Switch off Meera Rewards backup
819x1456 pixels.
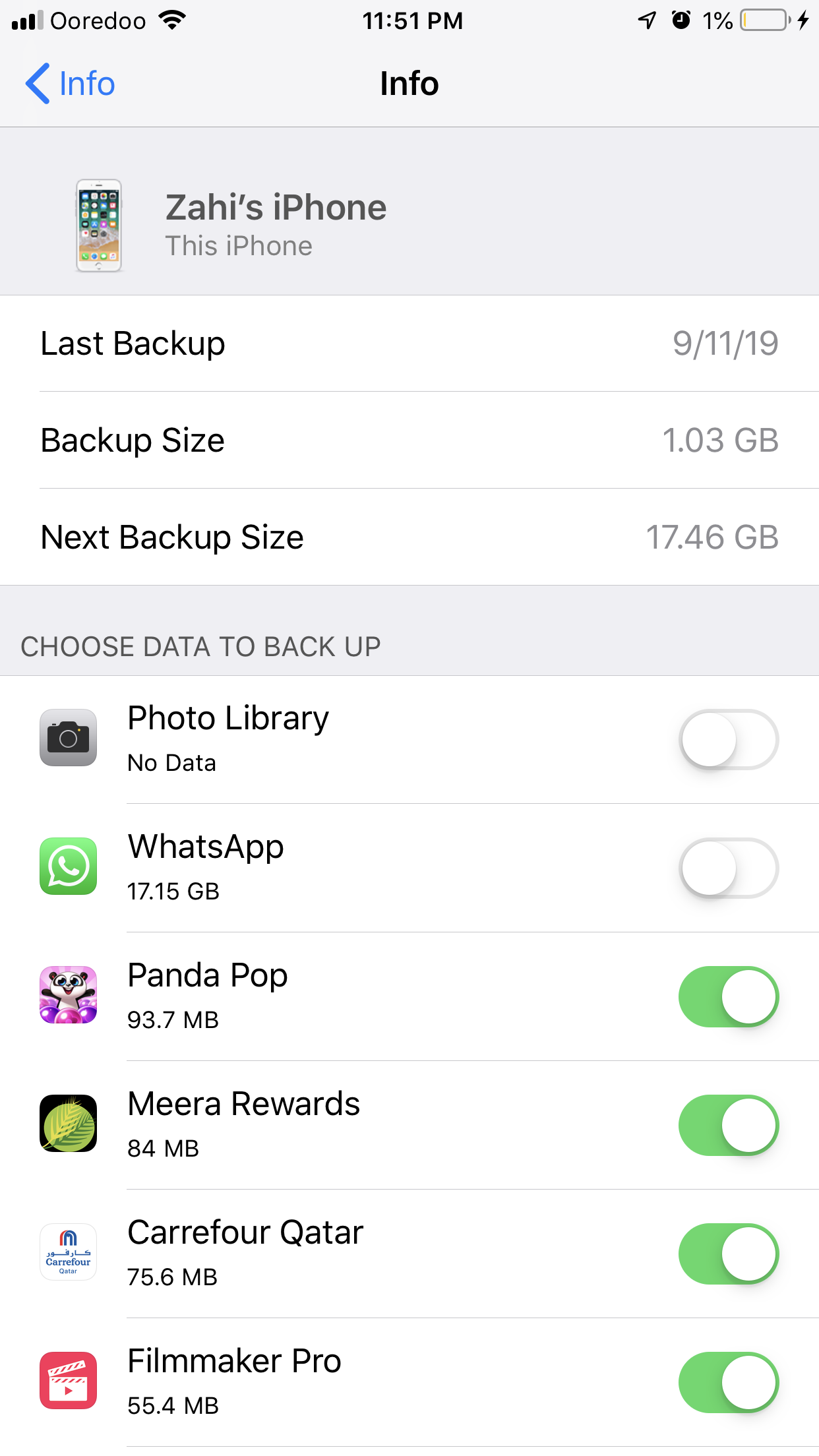(728, 1125)
